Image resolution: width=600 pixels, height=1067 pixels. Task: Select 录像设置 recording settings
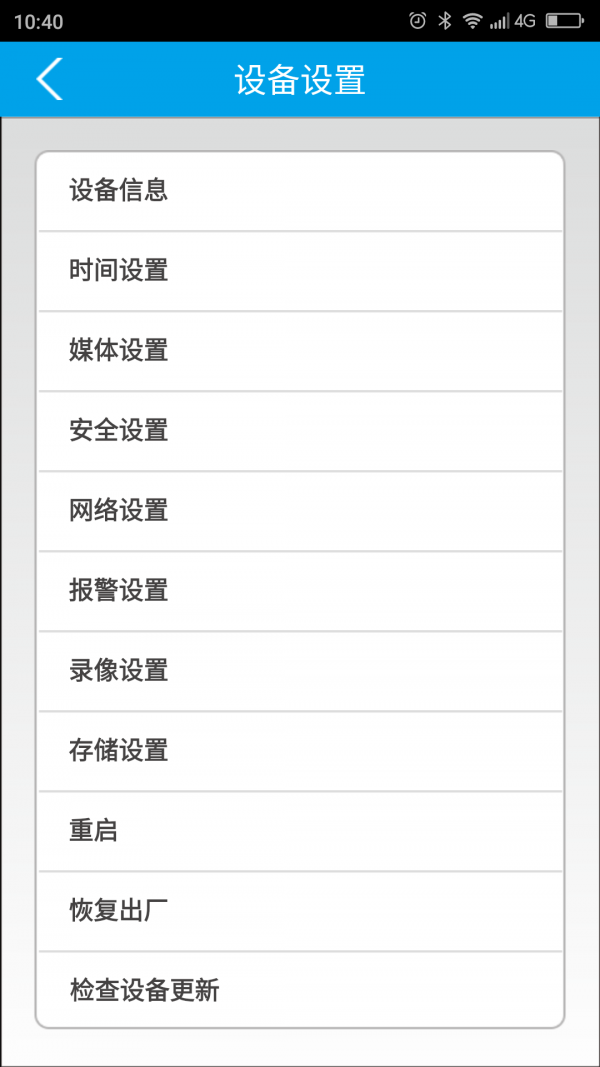tap(300, 670)
